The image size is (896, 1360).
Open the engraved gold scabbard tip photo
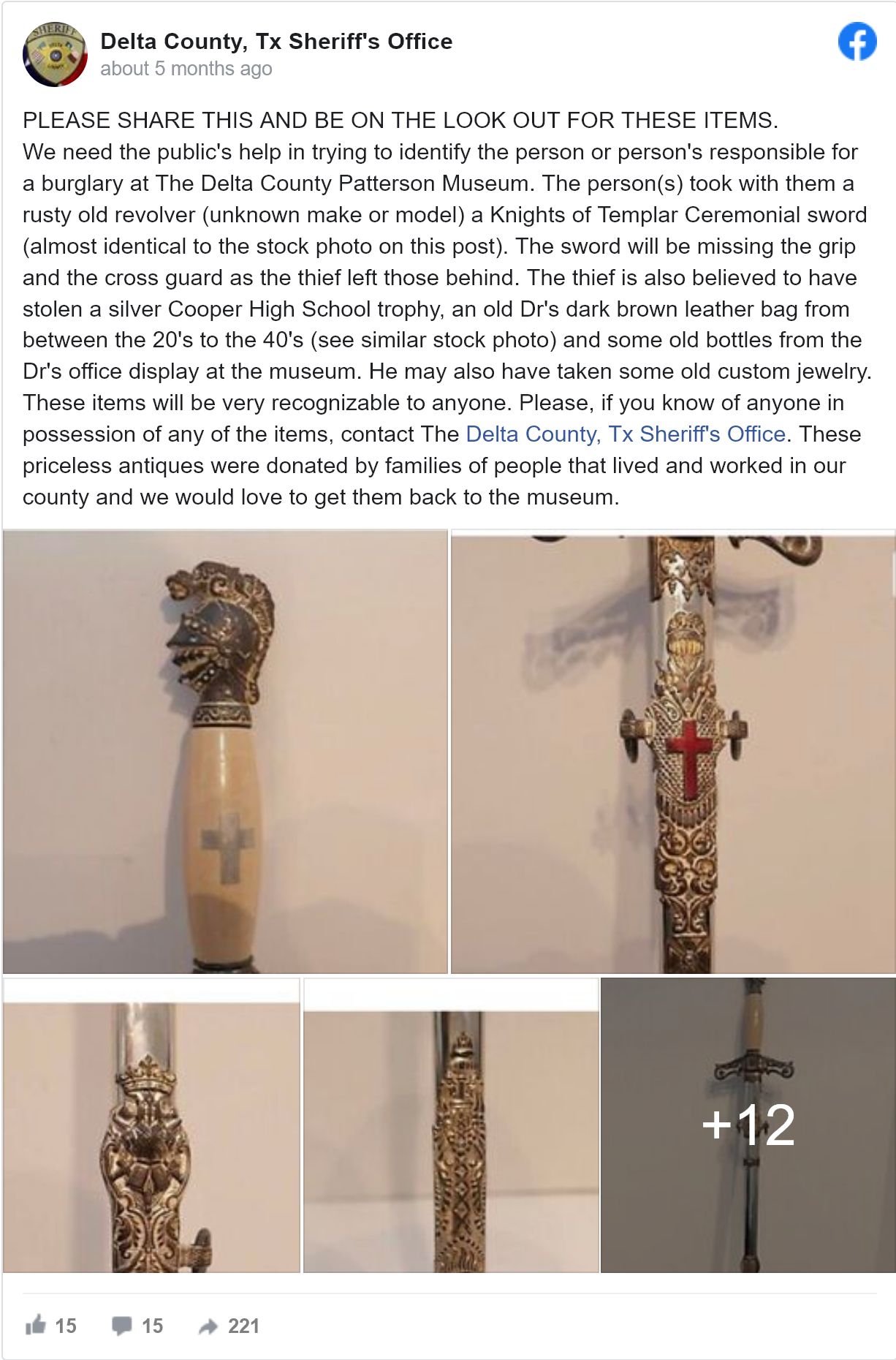(x=451, y=1126)
